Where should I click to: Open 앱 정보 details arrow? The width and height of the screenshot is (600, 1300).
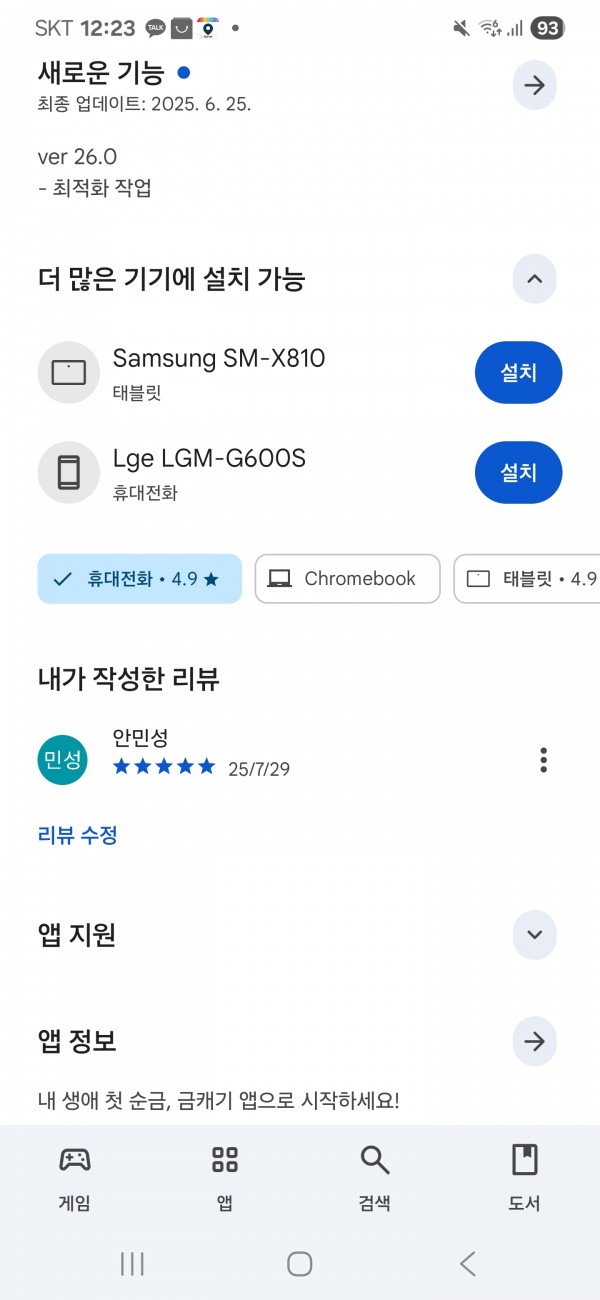click(x=535, y=1041)
